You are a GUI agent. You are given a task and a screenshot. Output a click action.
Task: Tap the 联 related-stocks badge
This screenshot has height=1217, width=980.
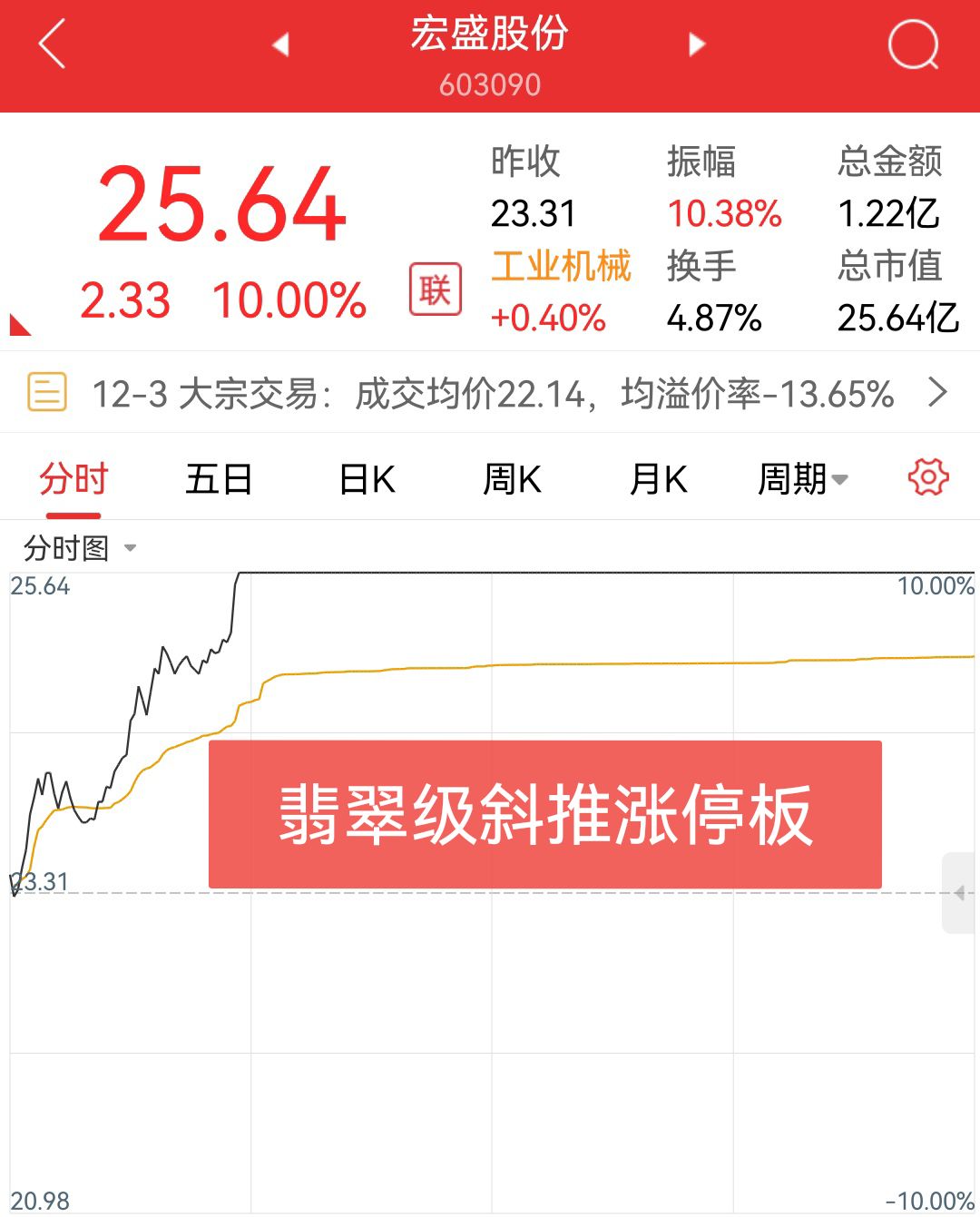435,290
